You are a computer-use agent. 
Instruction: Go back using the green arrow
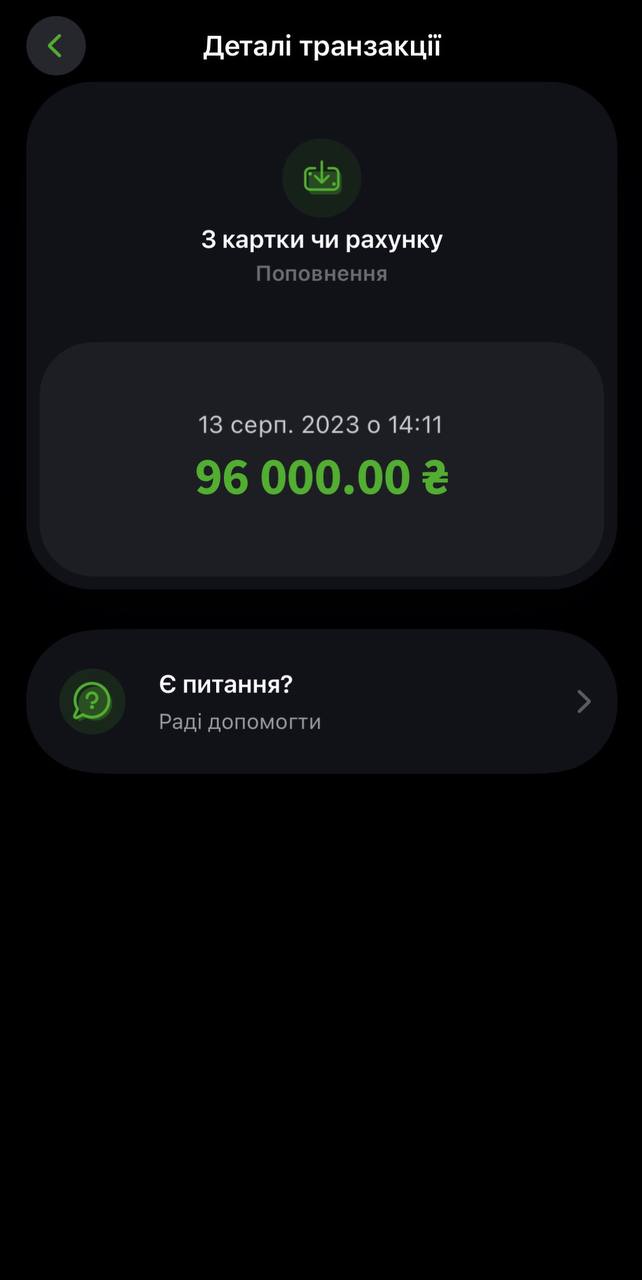pyautogui.click(x=56, y=46)
